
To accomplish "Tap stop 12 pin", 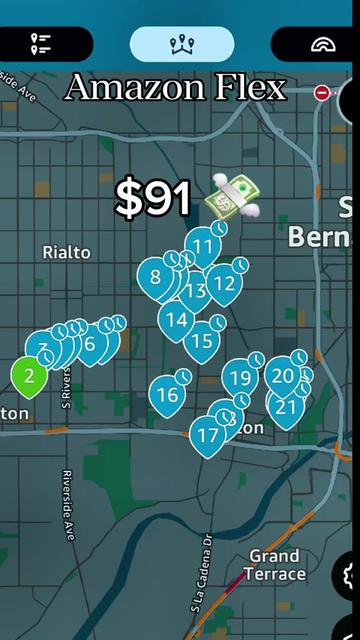I will pyautogui.click(x=224, y=284).
